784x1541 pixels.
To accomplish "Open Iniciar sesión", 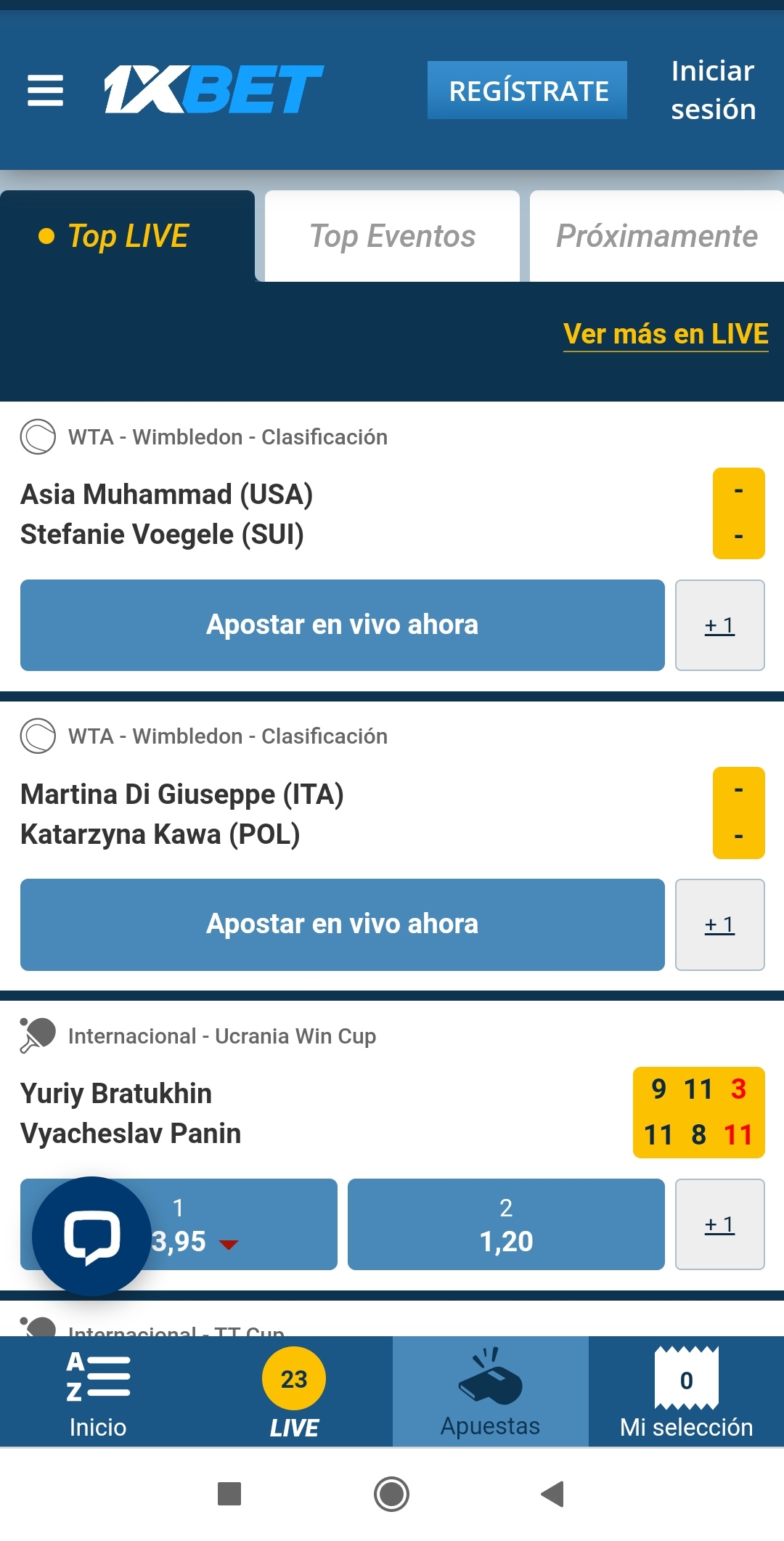I will tap(713, 91).
